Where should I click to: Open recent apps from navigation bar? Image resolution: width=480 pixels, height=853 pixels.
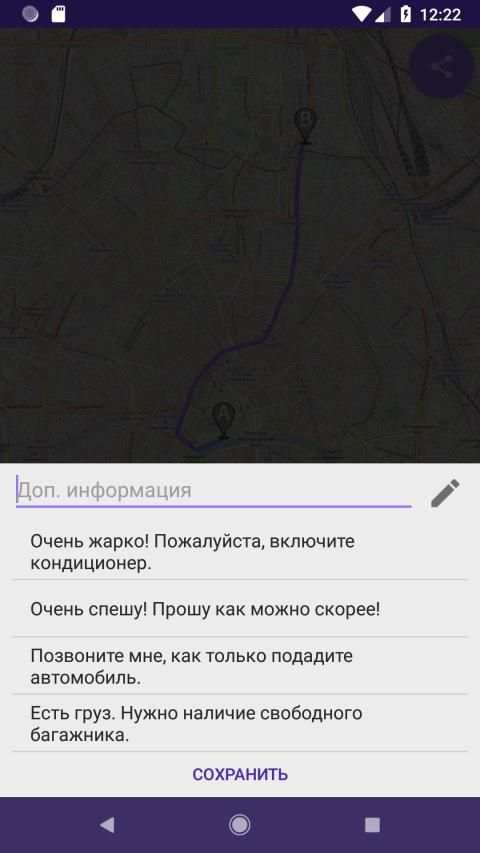(372, 825)
